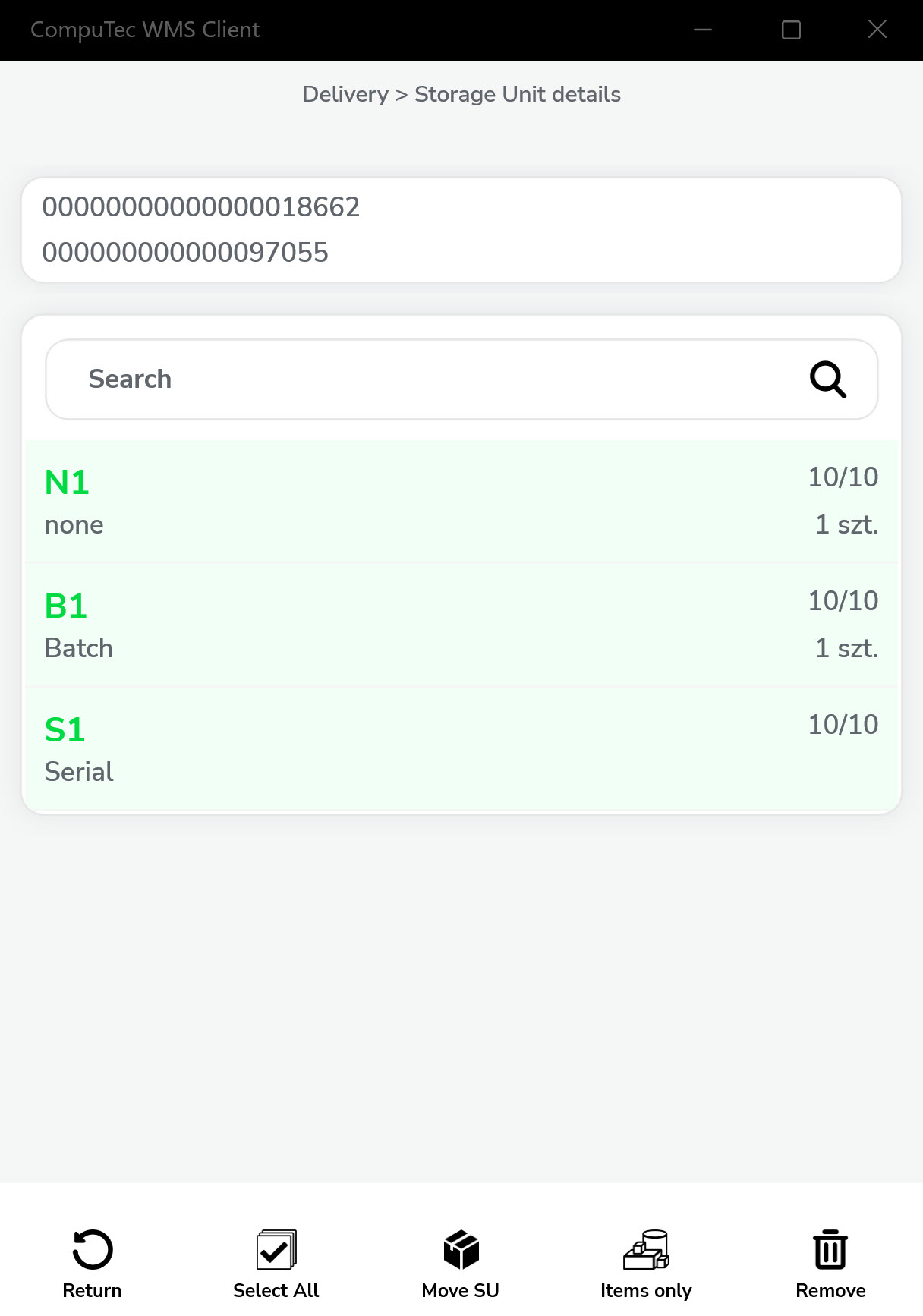Remove using the trash button
Screen dimensions: 923x1316
click(x=830, y=1263)
